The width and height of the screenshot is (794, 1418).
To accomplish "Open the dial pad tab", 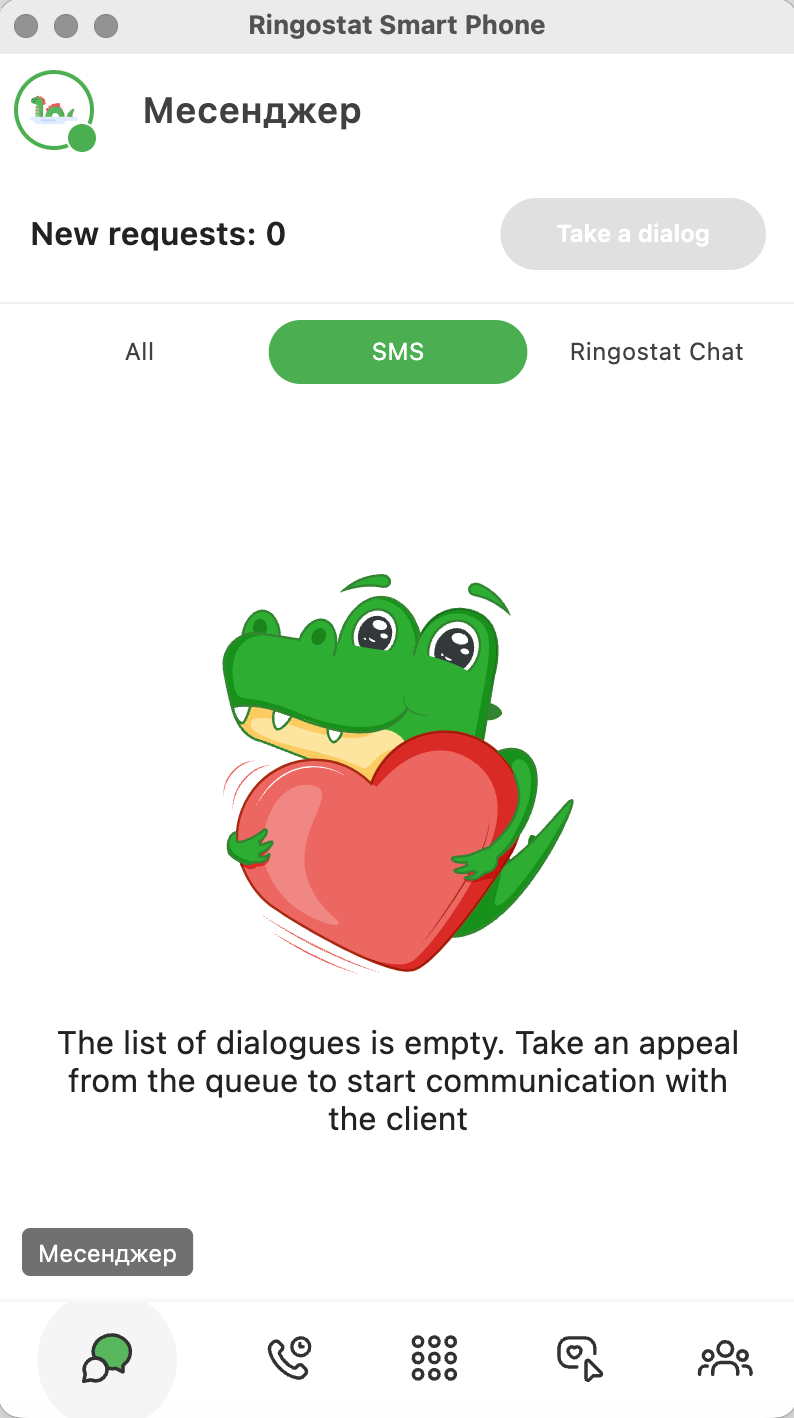I will 434,1358.
